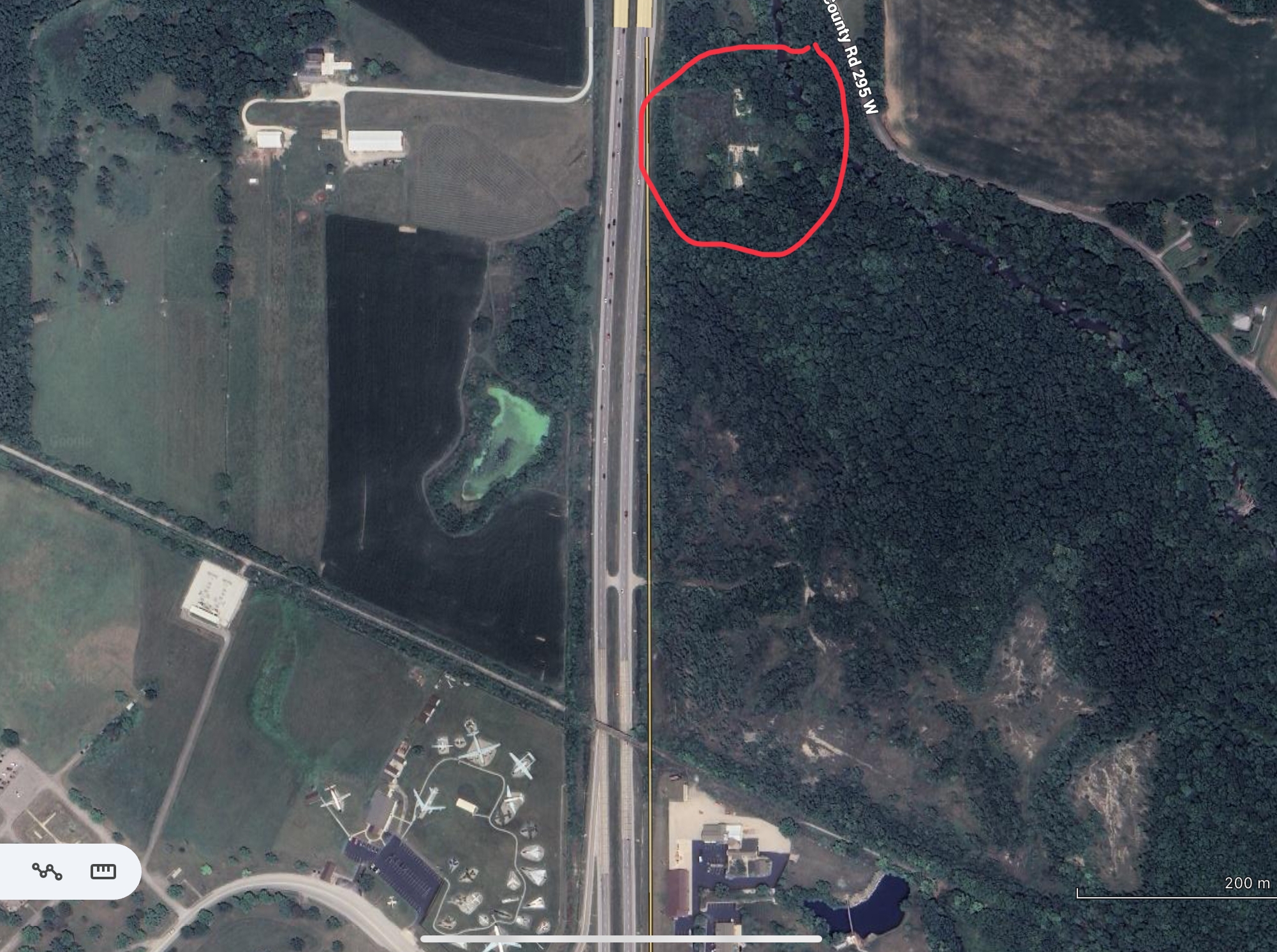This screenshot has width=1277, height=952.
Task: Open the draw path tool
Action: point(47,871)
